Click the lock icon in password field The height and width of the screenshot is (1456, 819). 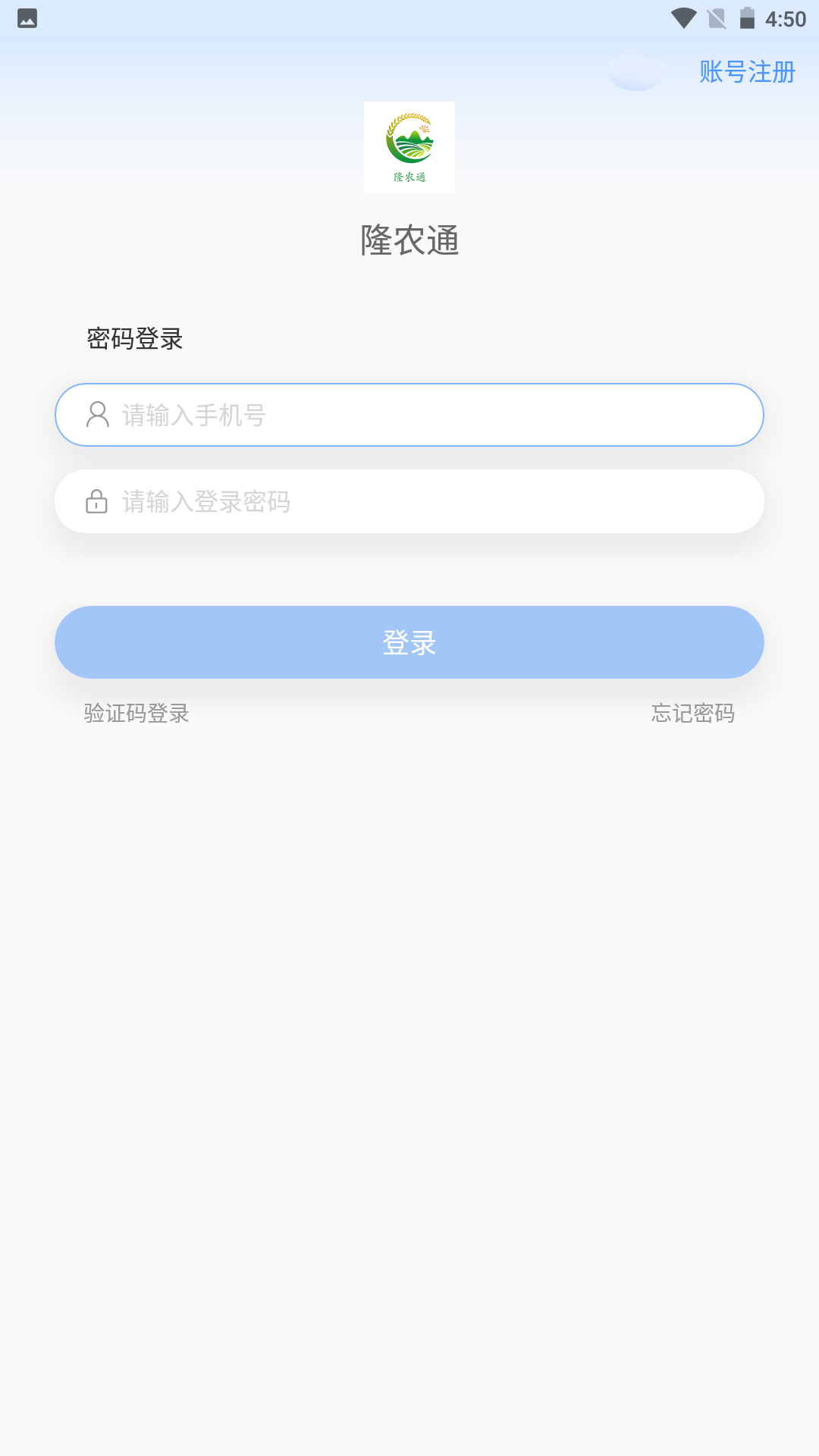click(96, 501)
